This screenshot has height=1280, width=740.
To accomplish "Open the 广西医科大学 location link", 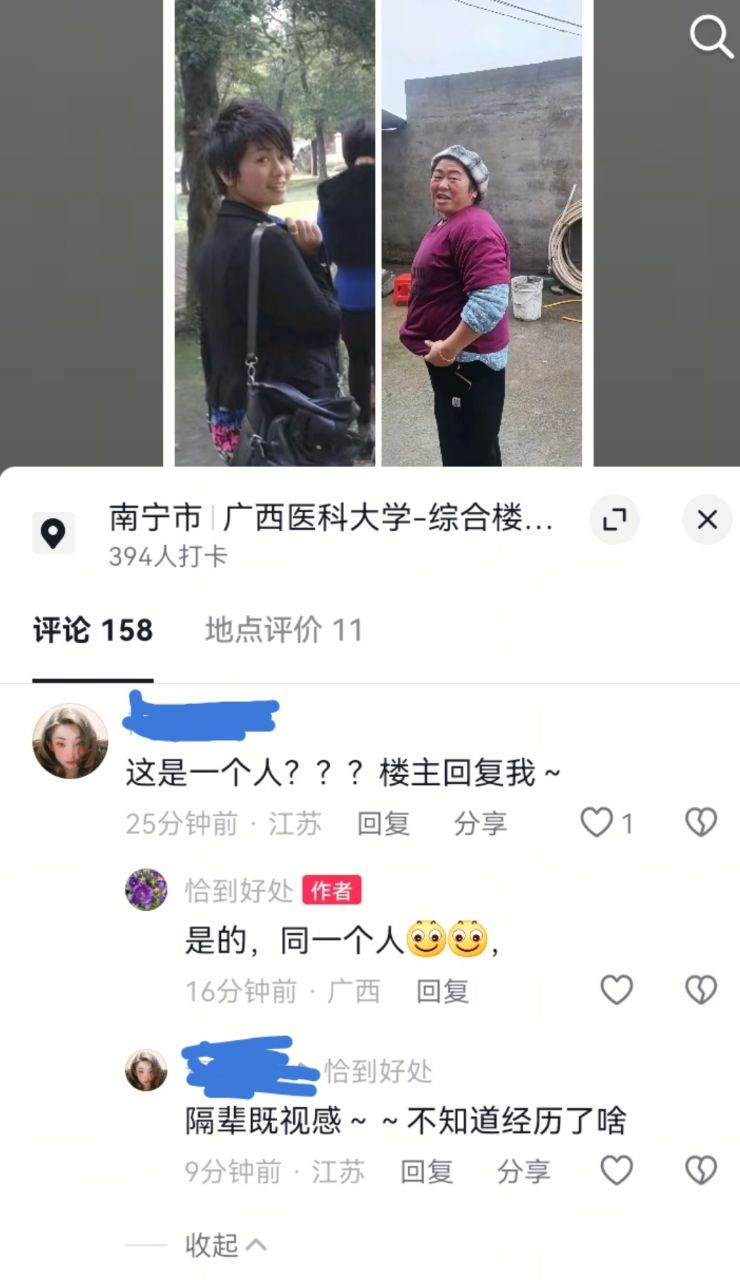I will [x=330, y=519].
